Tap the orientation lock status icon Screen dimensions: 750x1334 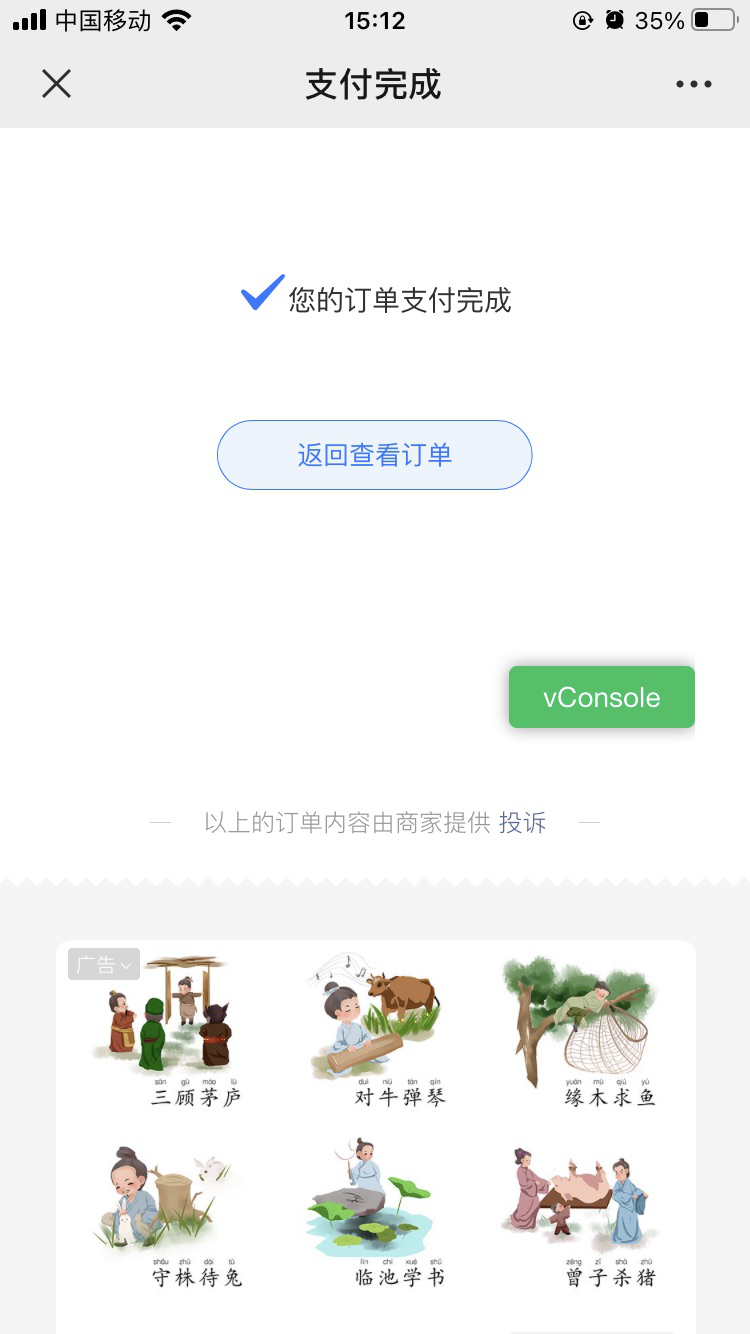tap(582, 19)
